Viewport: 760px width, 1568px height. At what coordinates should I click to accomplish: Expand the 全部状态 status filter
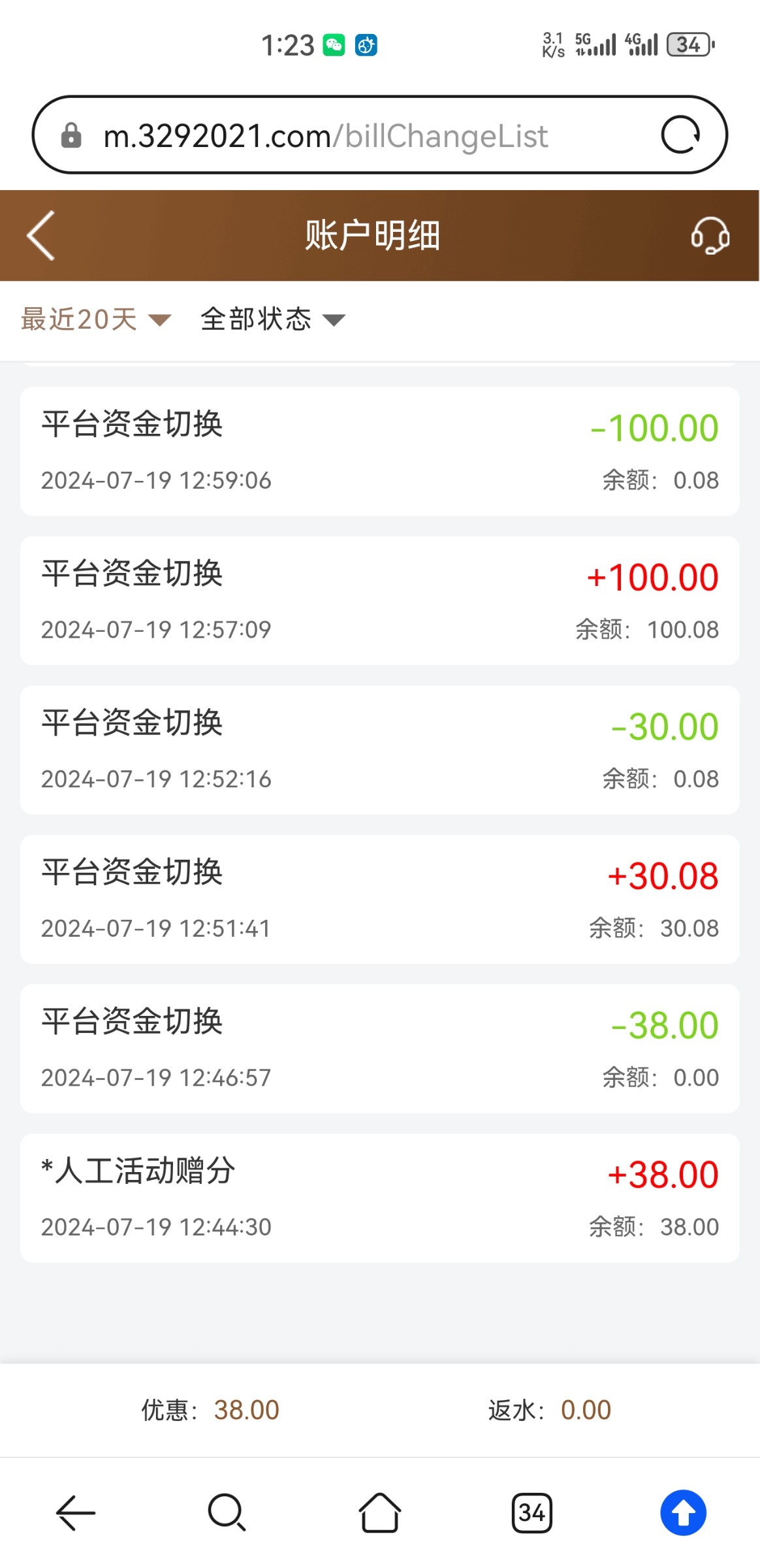click(x=272, y=319)
